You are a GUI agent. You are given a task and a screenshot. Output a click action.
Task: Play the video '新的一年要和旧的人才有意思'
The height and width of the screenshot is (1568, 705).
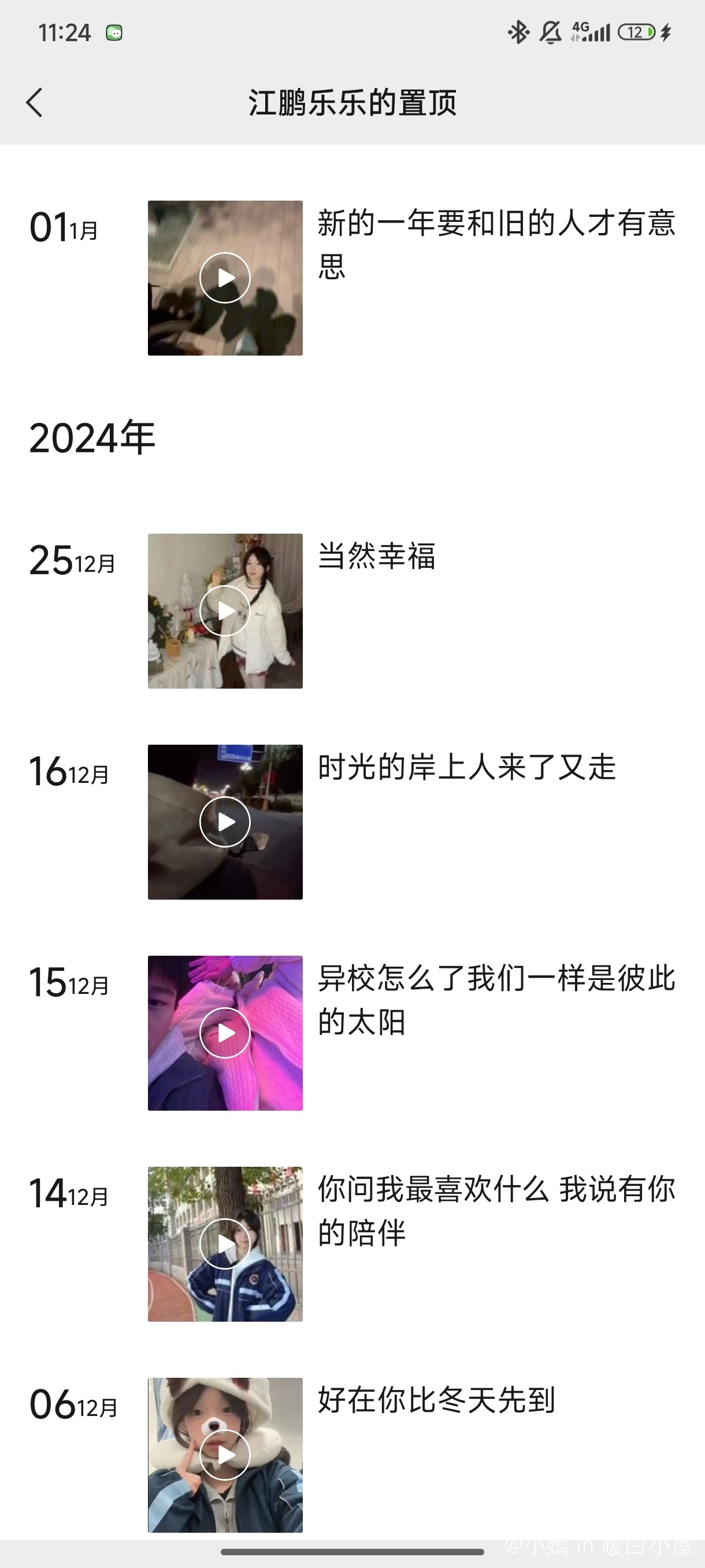pyautogui.click(x=225, y=278)
